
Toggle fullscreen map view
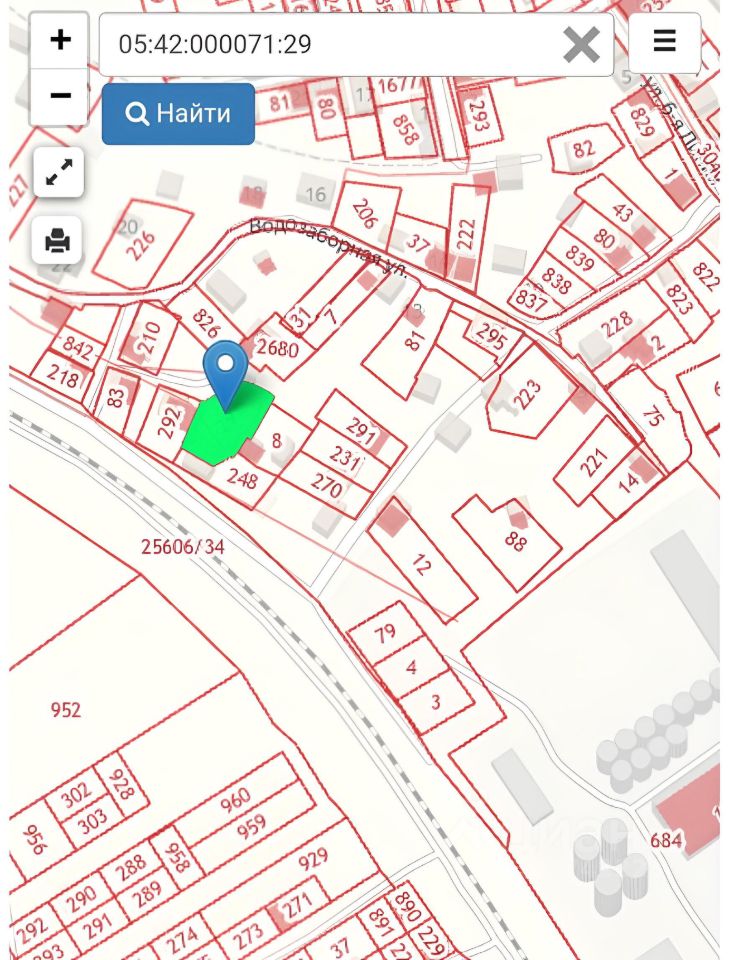pyautogui.click(x=58, y=173)
